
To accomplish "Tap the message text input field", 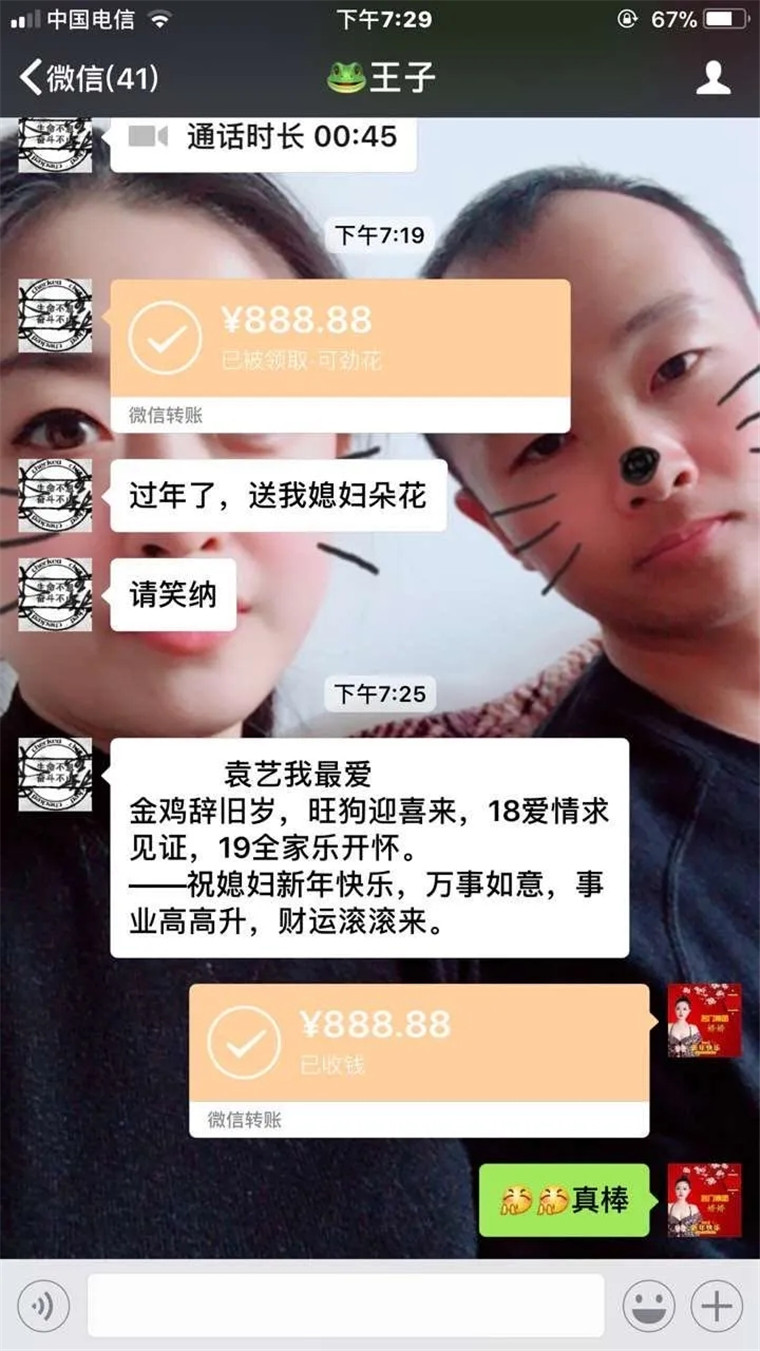I will [x=345, y=1304].
